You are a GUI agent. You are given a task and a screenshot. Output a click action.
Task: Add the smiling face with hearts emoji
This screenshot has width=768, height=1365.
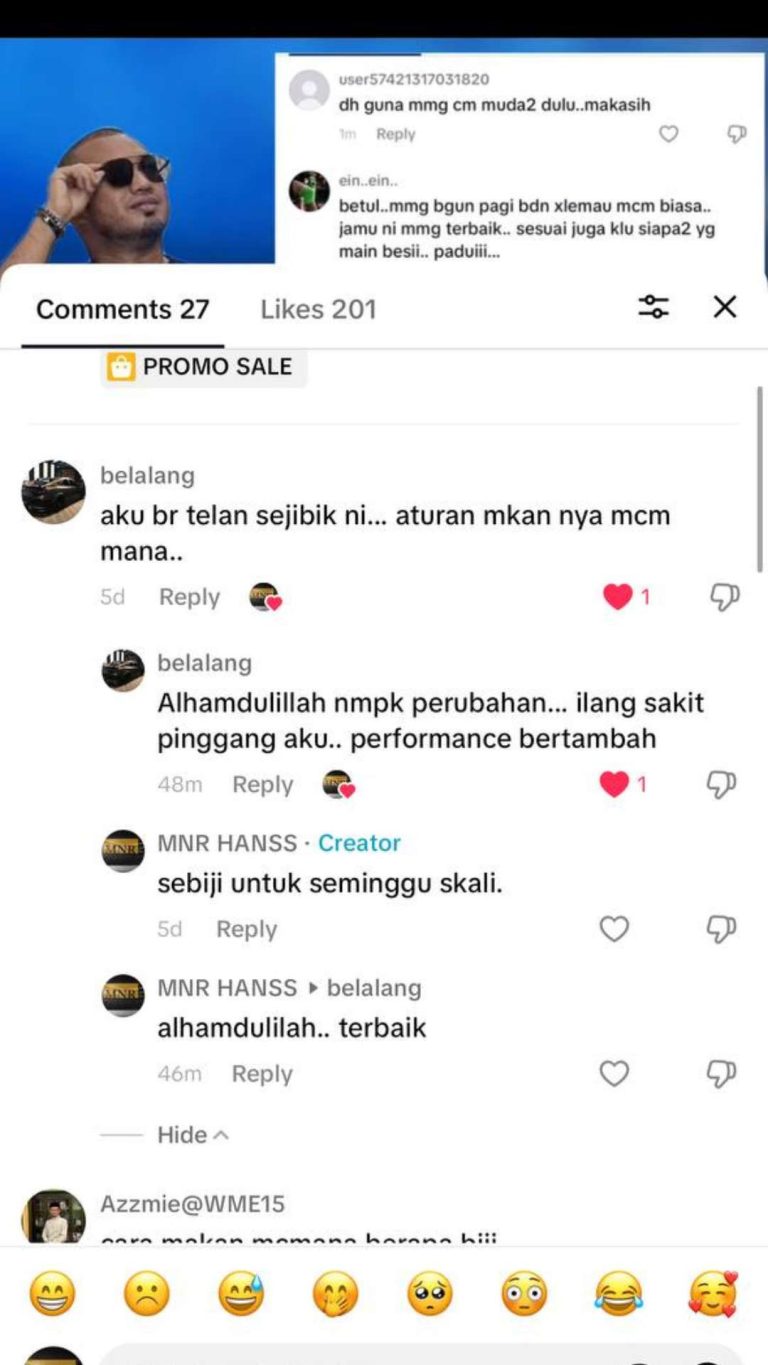[713, 1294]
